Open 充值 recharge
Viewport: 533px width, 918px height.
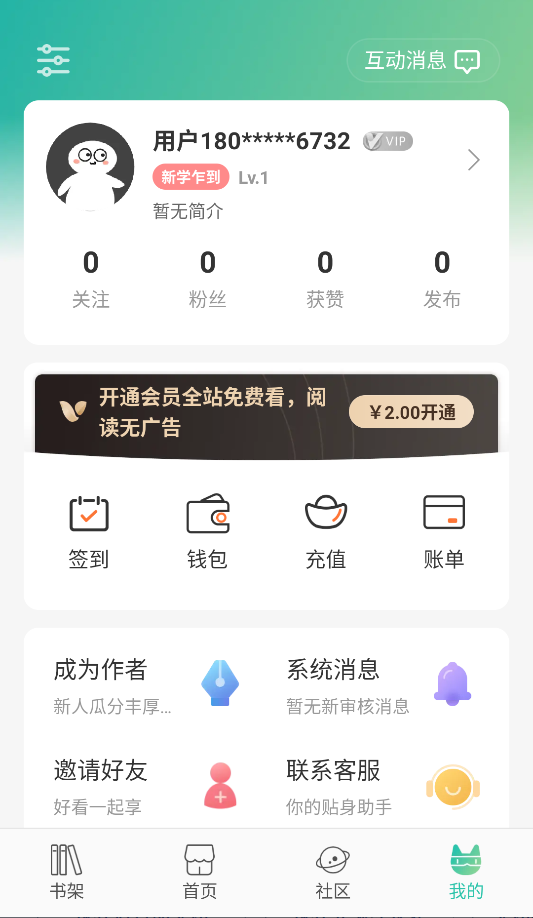pos(326,532)
